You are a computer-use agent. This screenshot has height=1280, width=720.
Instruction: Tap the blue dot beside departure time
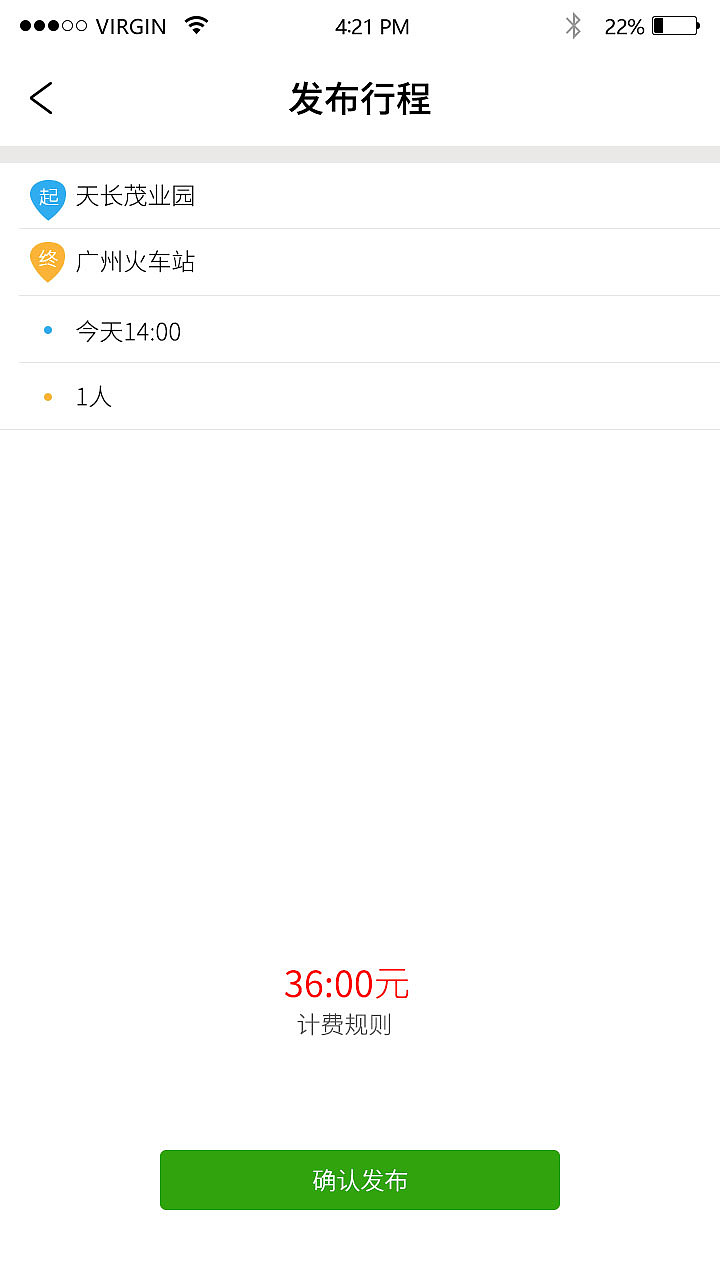[46, 329]
